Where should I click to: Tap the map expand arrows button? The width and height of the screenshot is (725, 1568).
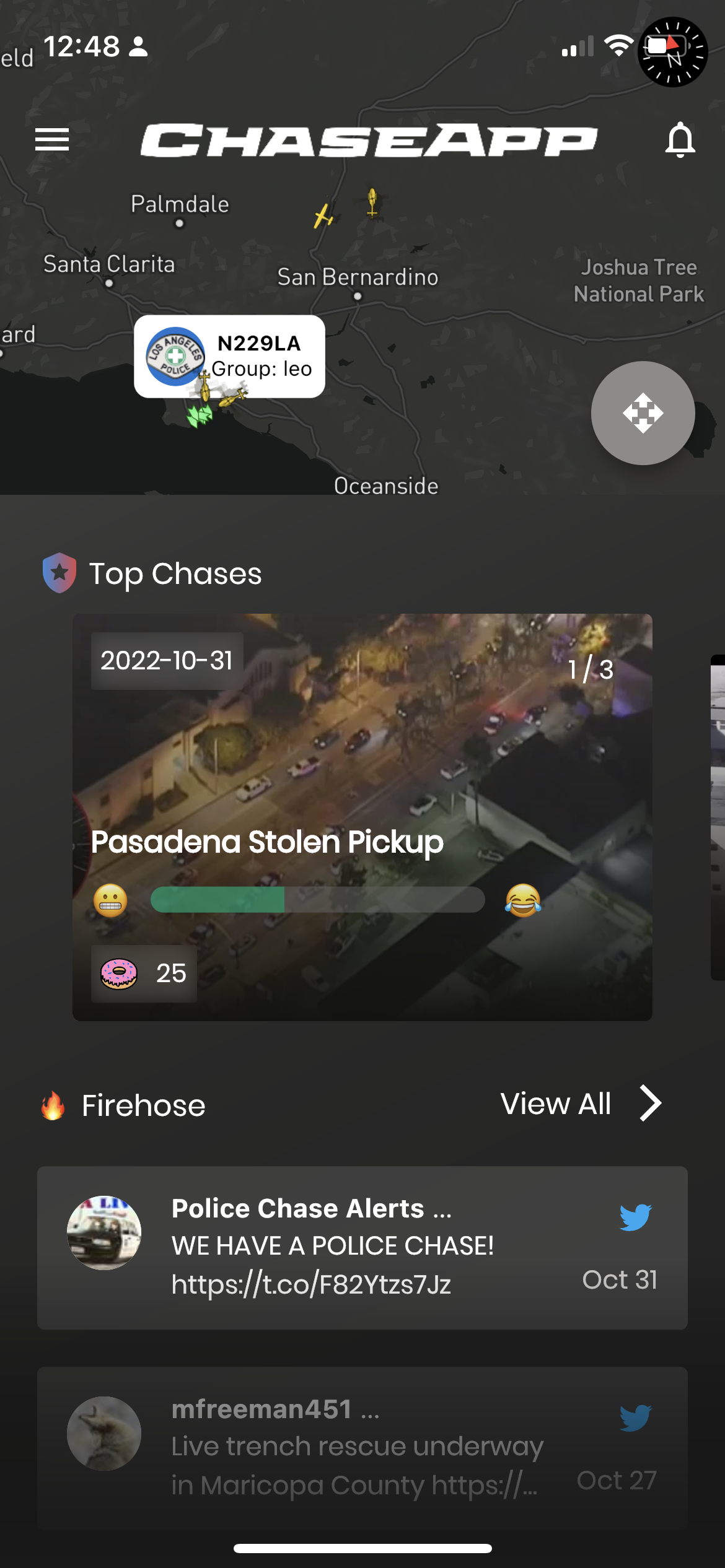point(643,413)
